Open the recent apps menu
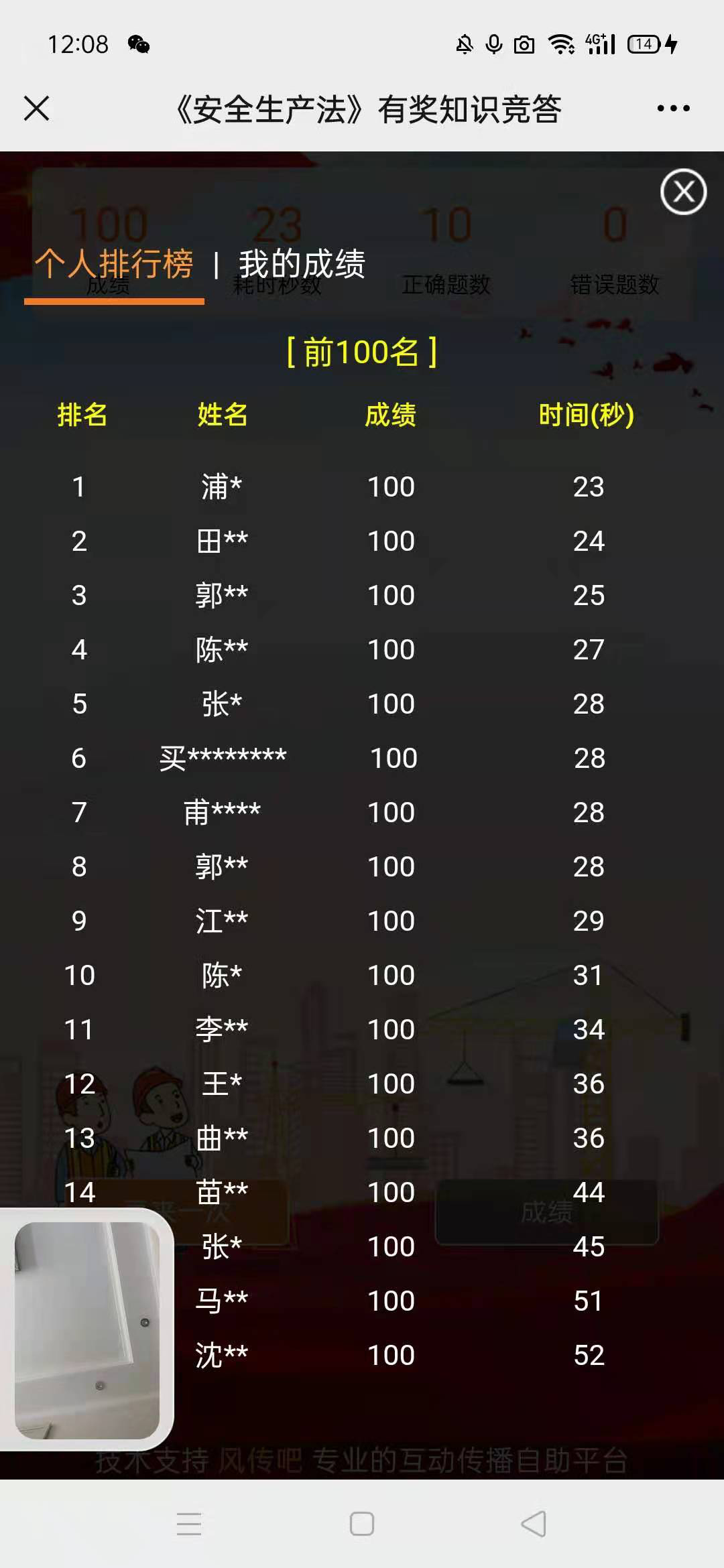The height and width of the screenshot is (1568, 724). [189, 1524]
